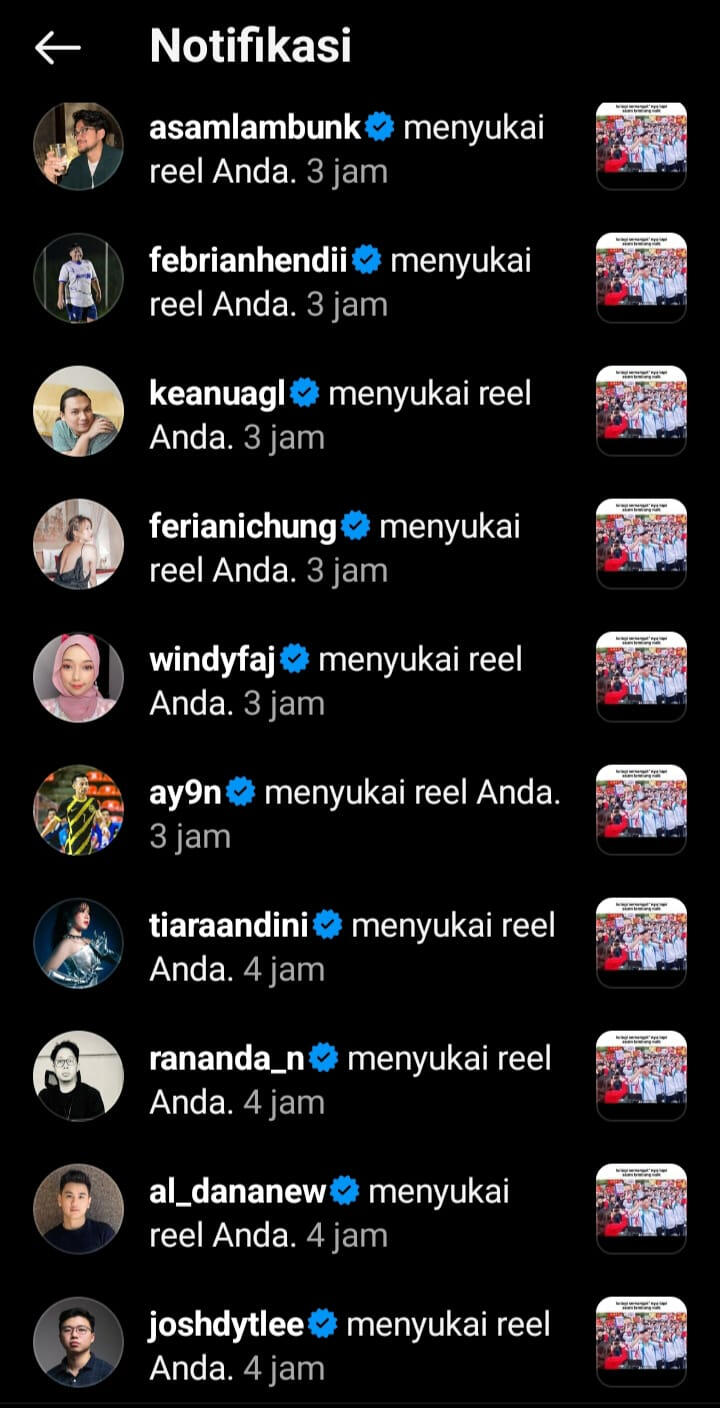
Task: Open the reel thumbnail beside rananda_n
Action: [641, 1076]
